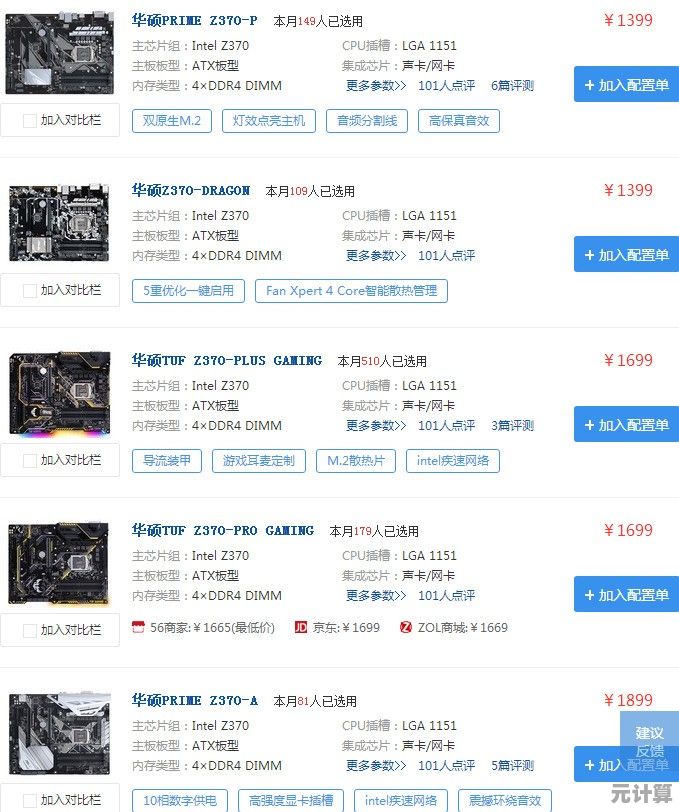View 华硕TUF Z370-PLUS GAMING details
Image resolution: width=679 pixels, height=812 pixels.
tap(227, 360)
